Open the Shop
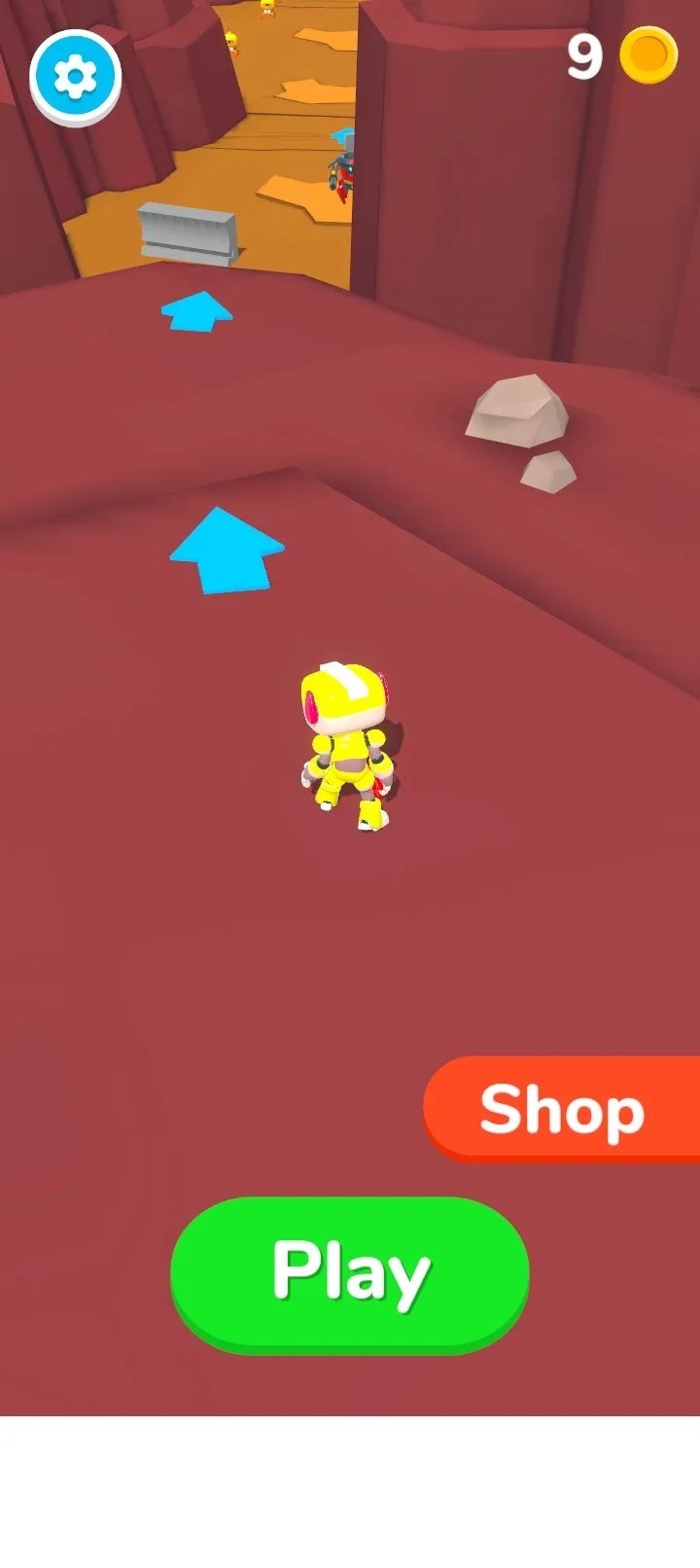 562,1109
